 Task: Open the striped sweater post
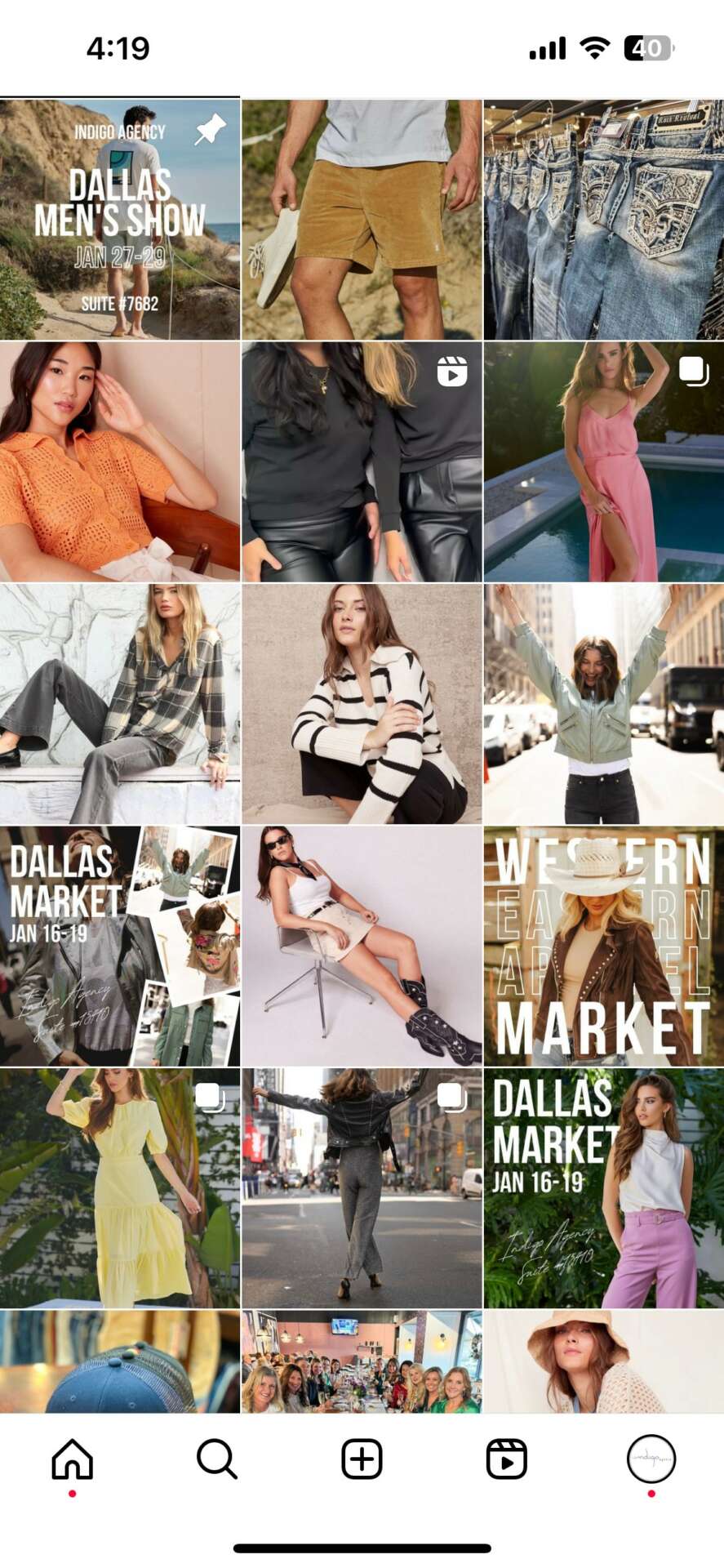tap(362, 703)
